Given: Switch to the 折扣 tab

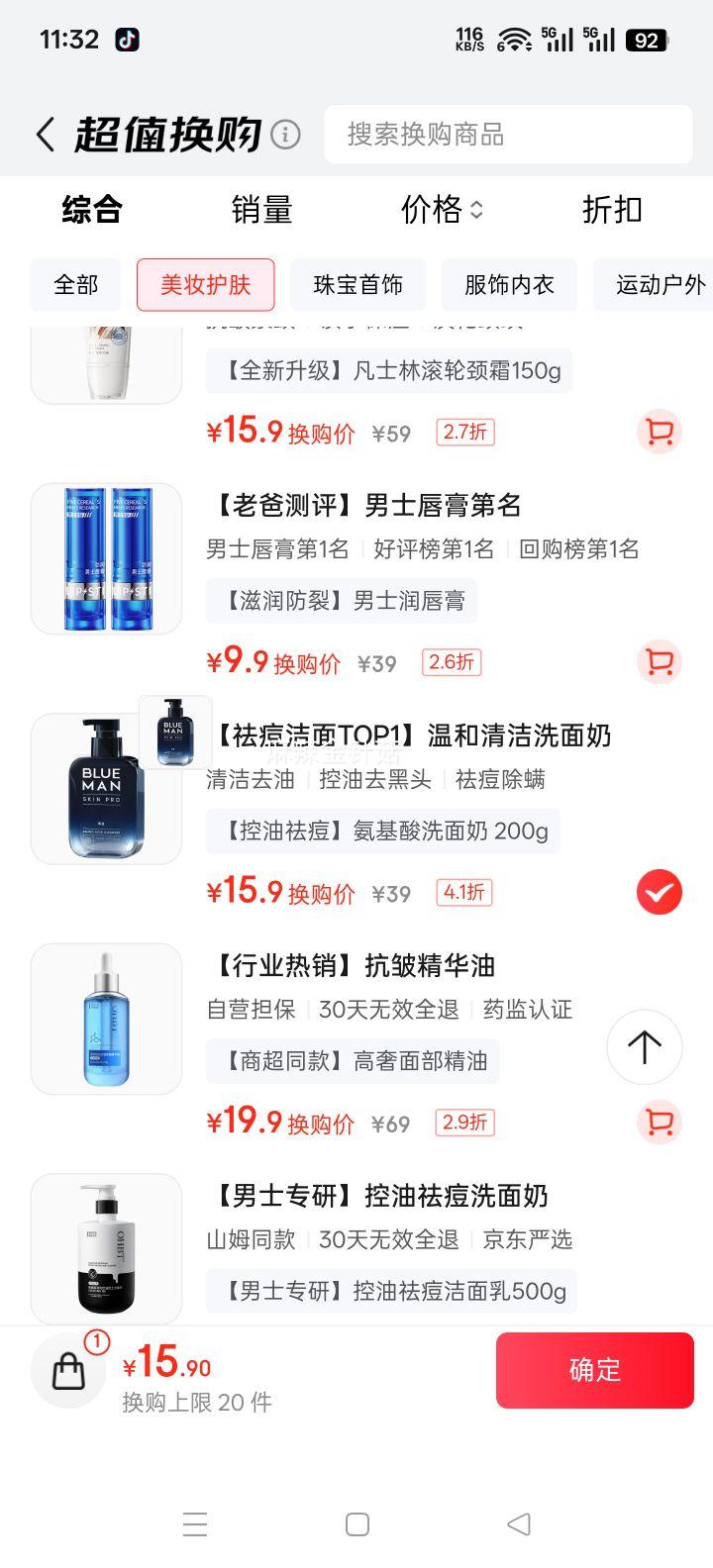Looking at the screenshot, I should pos(611,210).
